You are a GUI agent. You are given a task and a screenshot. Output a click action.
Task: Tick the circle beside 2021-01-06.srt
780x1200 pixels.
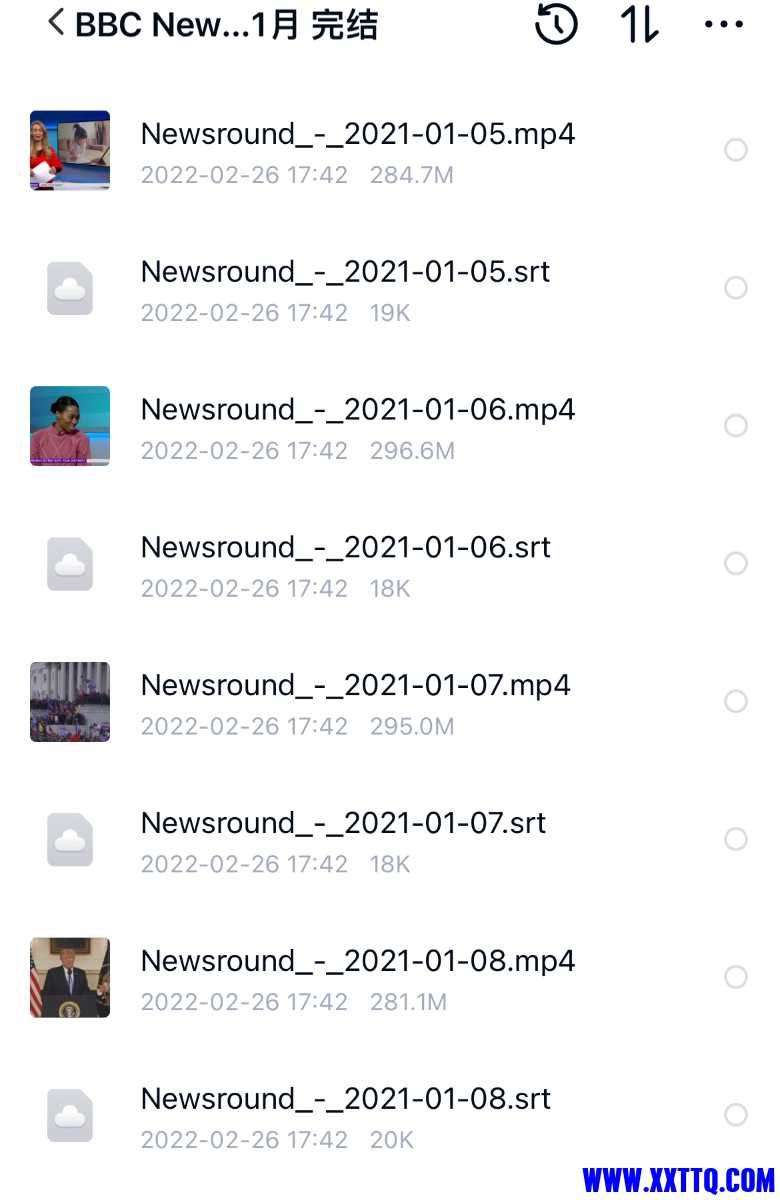[736, 564]
